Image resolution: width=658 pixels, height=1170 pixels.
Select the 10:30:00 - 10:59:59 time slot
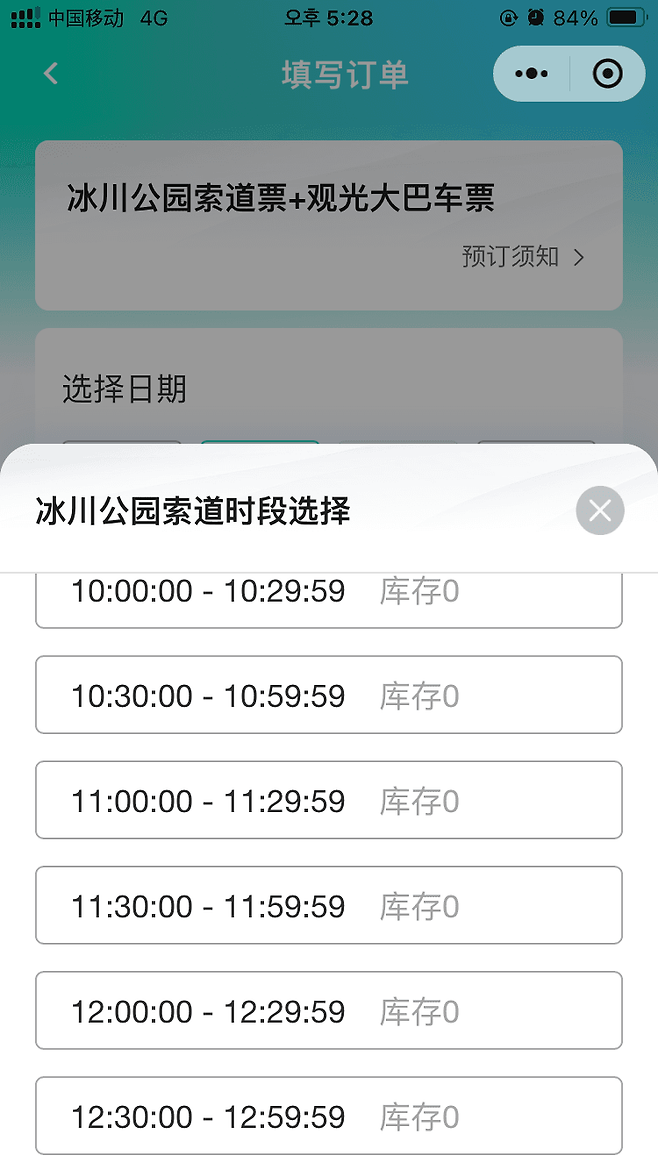point(329,696)
